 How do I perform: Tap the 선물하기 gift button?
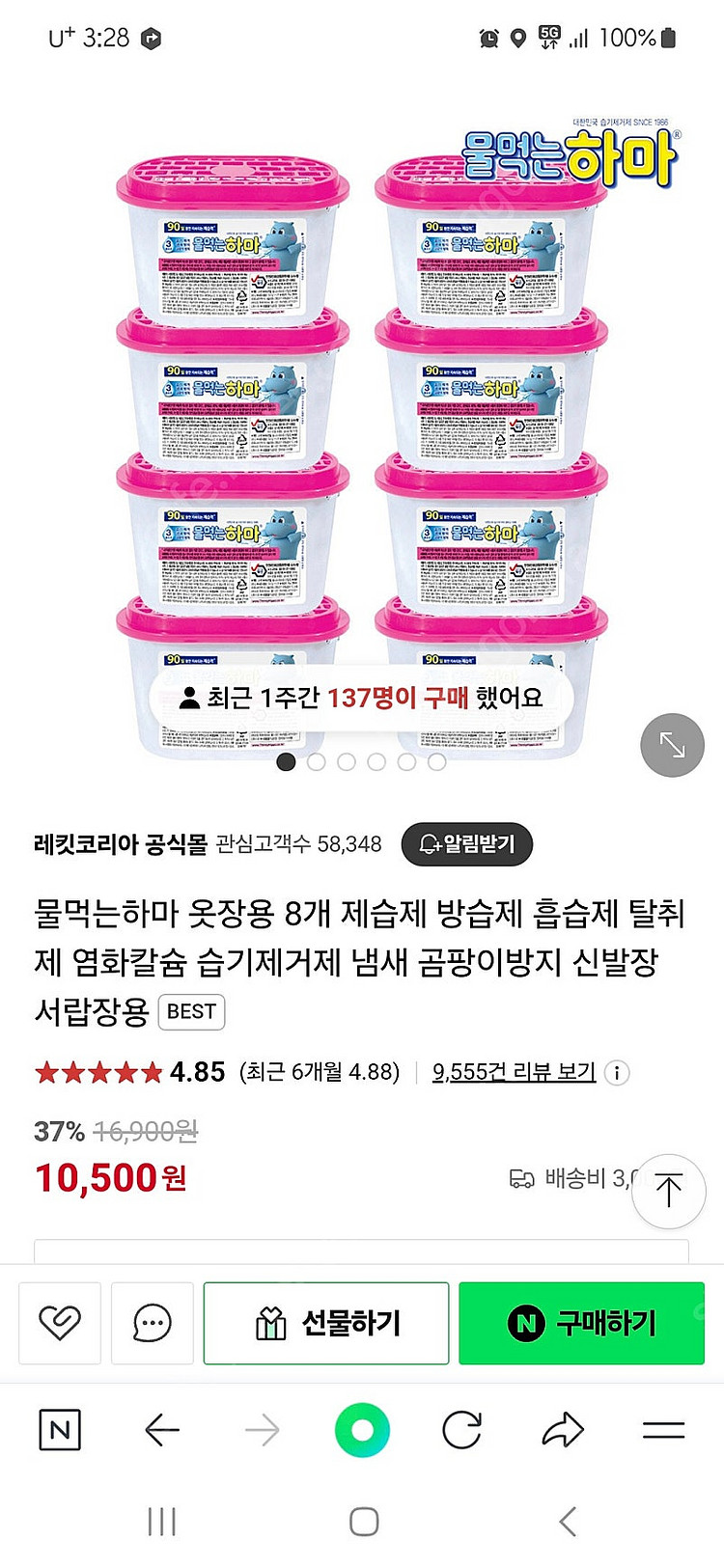(x=326, y=1322)
